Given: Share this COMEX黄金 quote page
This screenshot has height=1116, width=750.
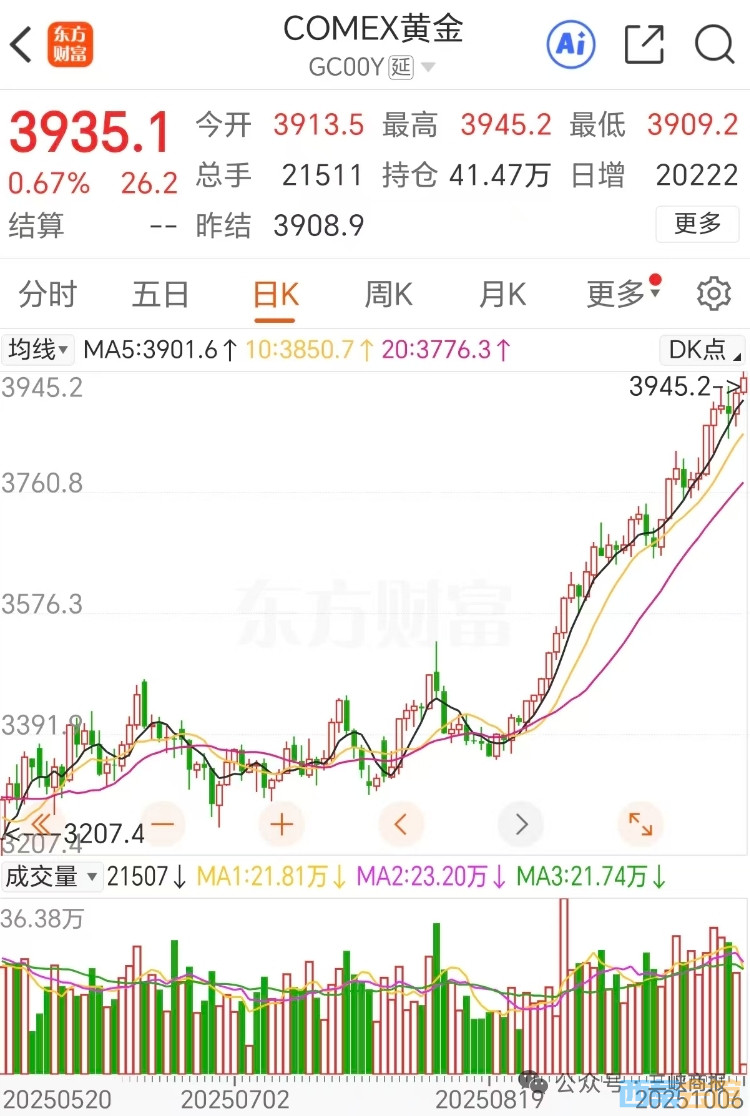Looking at the screenshot, I should 644,44.
